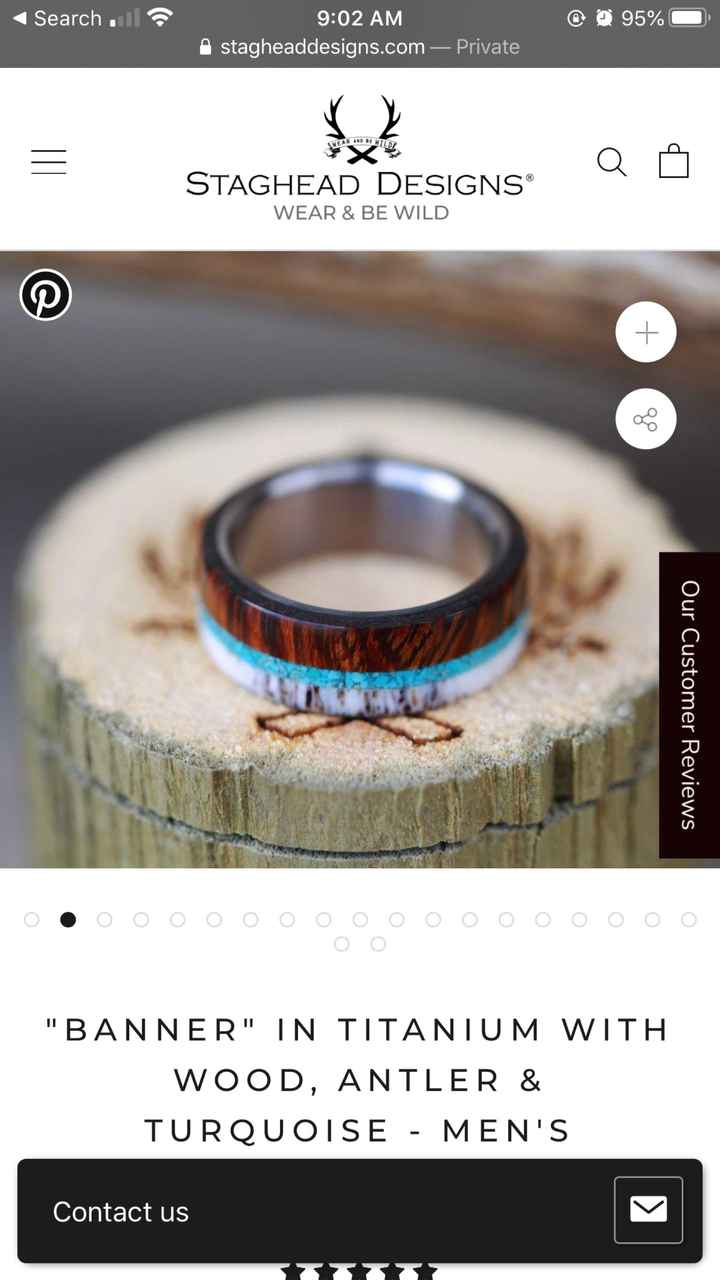
Task: Tap the email envelope icon on Contact us
Action: point(647,1209)
